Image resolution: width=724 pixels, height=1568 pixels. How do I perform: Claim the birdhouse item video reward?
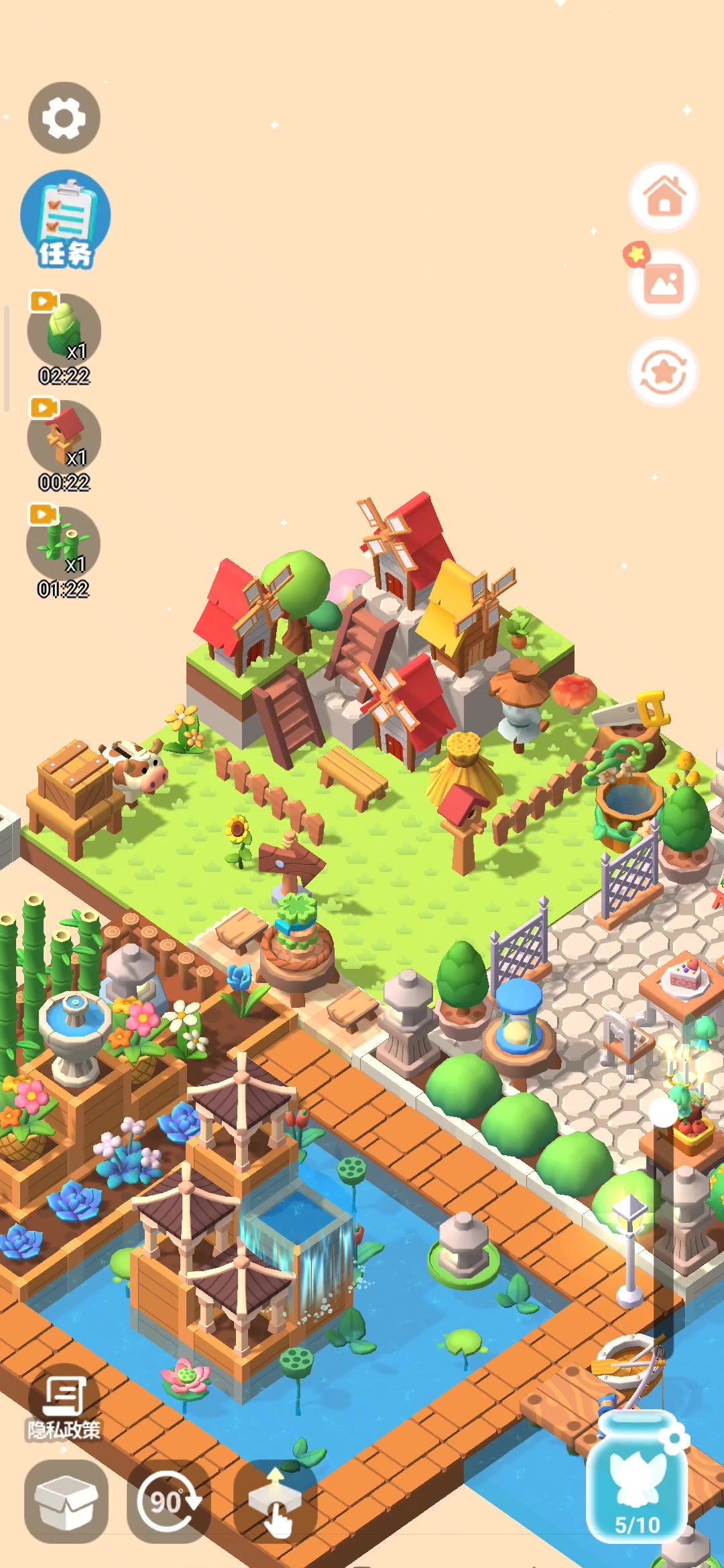(x=64, y=438)
